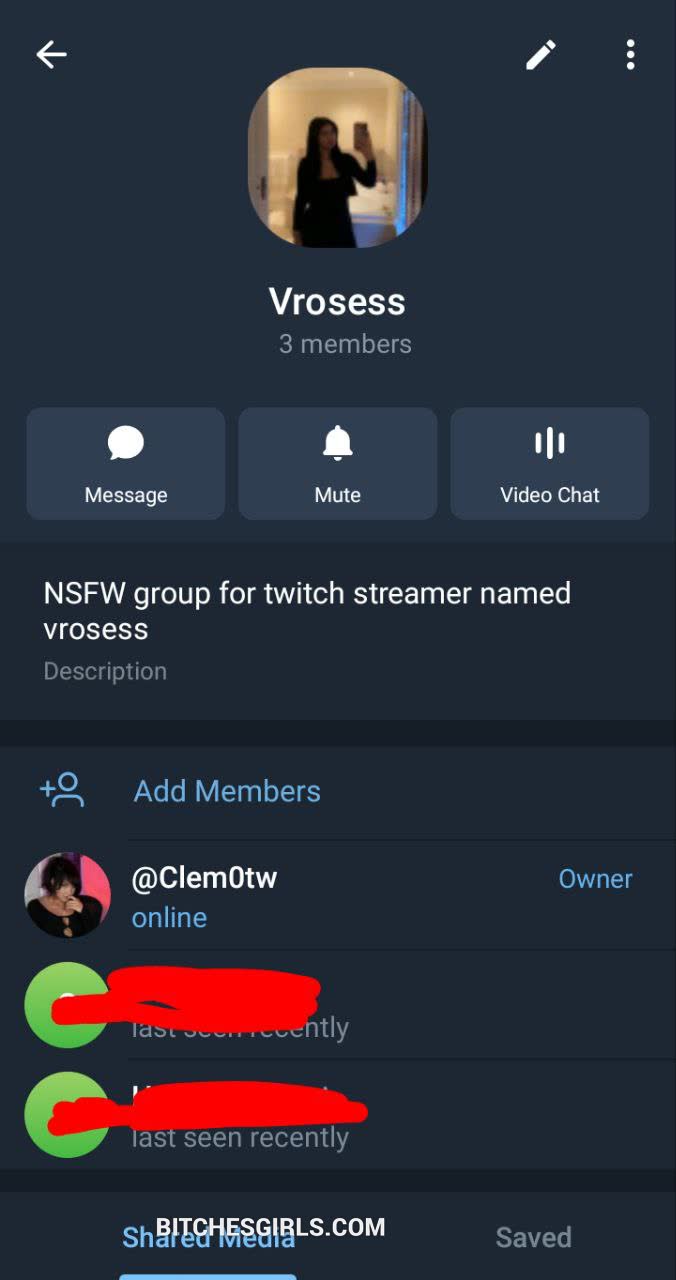Open the three-dot overflow menu
The height and width of the screenshot is (1280, 676).
[x=630, y=55]
